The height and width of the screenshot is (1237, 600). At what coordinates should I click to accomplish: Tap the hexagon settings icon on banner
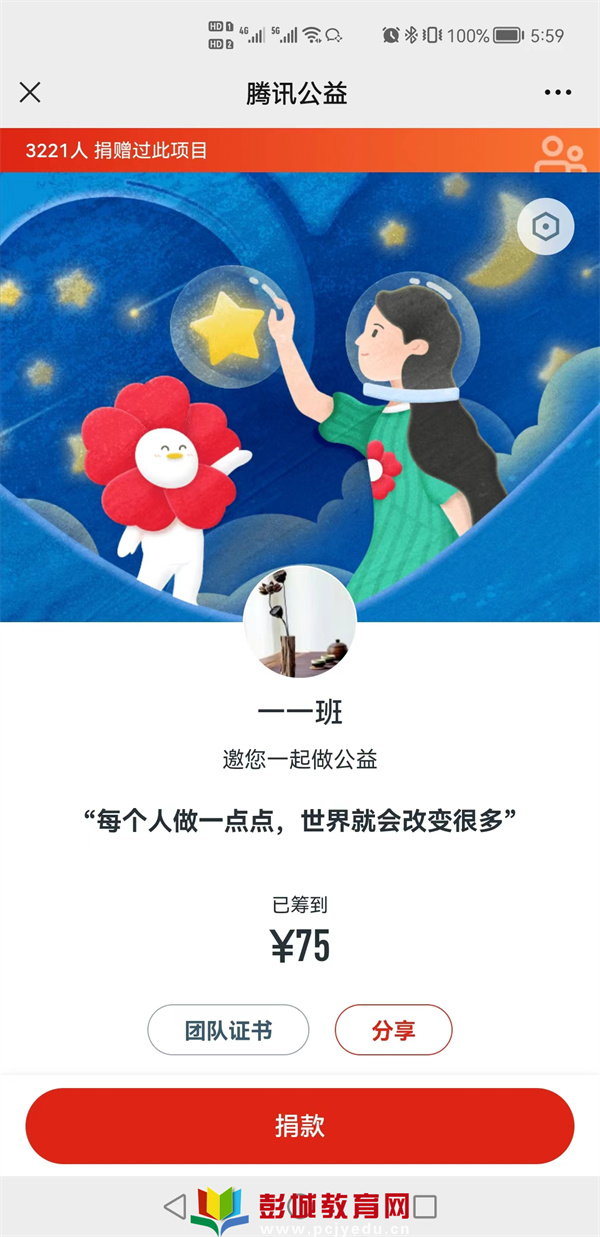545,227
